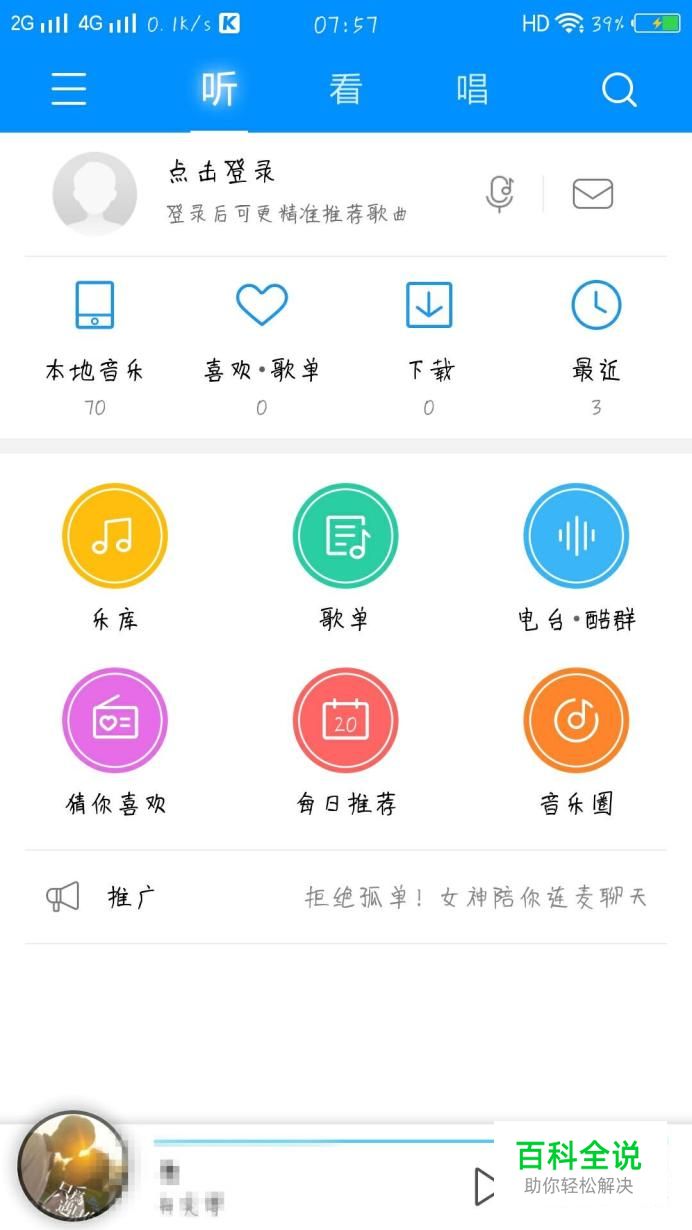
Task: Open the messages envelope icon
Action: (x=592, y=194)
